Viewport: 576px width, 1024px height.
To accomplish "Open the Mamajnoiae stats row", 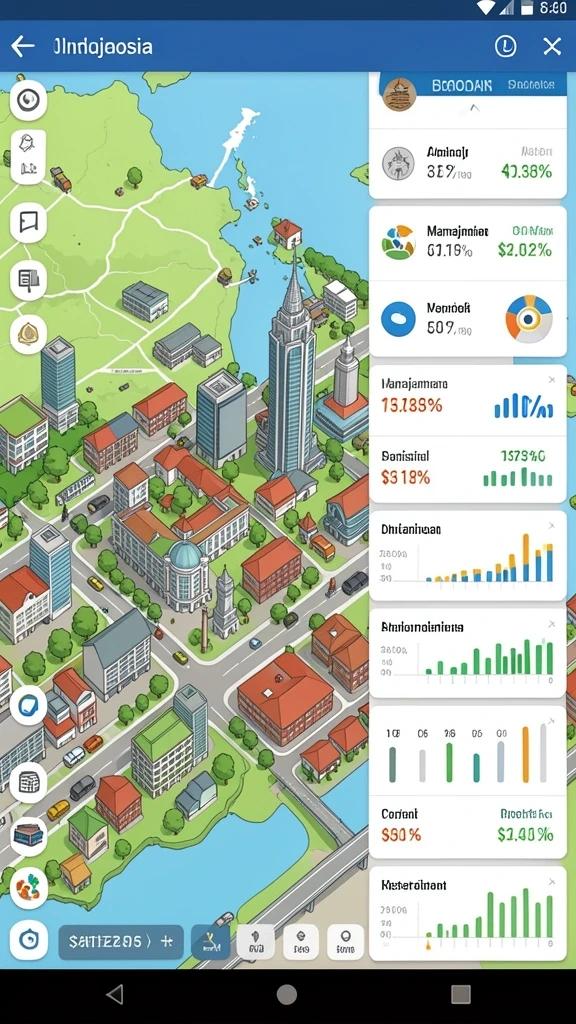I will point(468,243).
